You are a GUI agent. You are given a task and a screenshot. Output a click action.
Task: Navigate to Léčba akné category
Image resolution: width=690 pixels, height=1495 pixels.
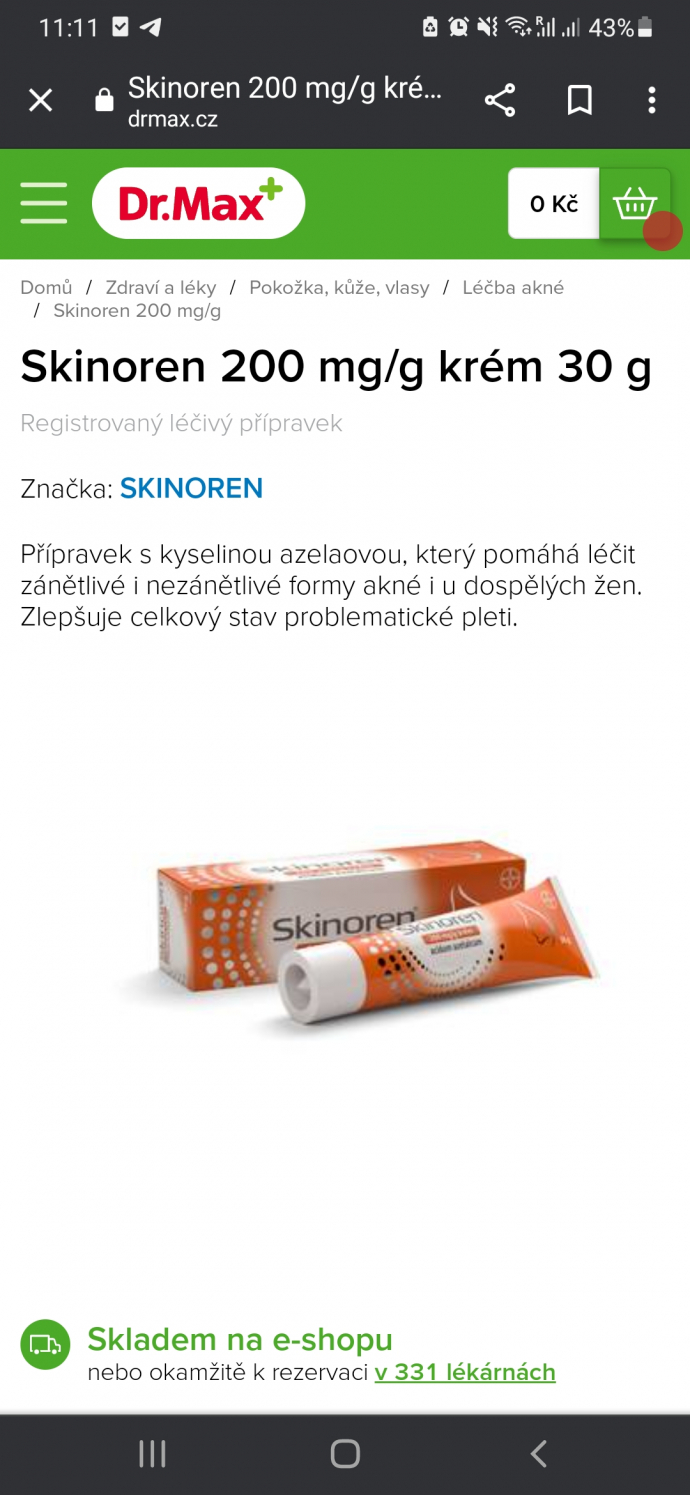513,288
